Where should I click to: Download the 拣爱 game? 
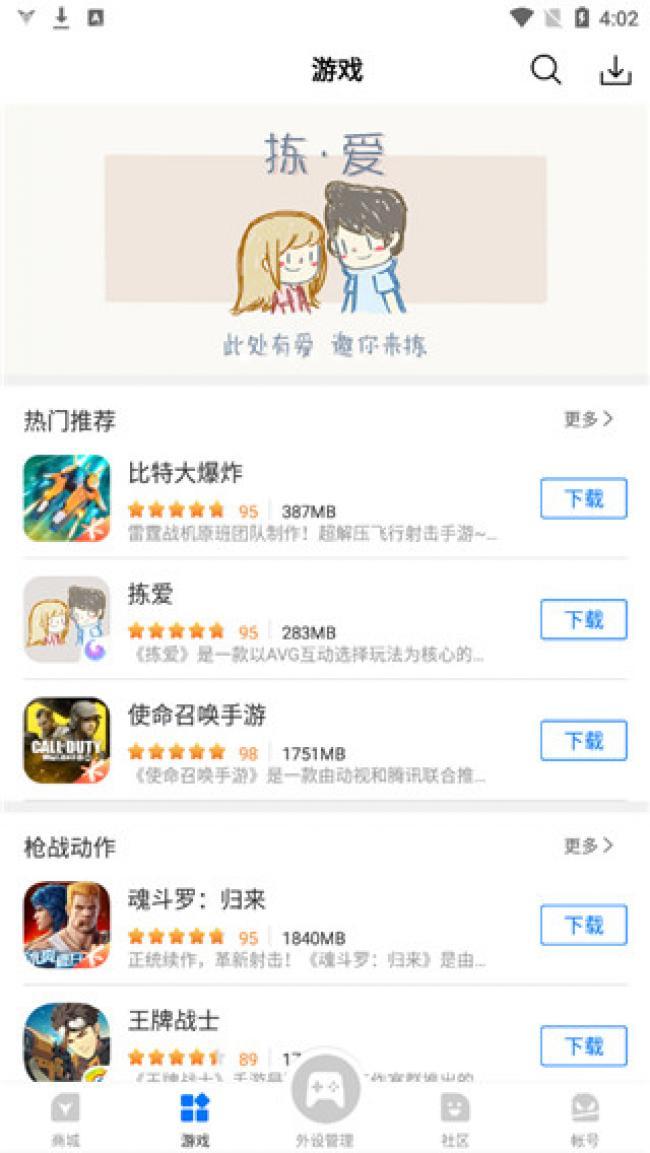pyautogui.click(x=583, y=619)
